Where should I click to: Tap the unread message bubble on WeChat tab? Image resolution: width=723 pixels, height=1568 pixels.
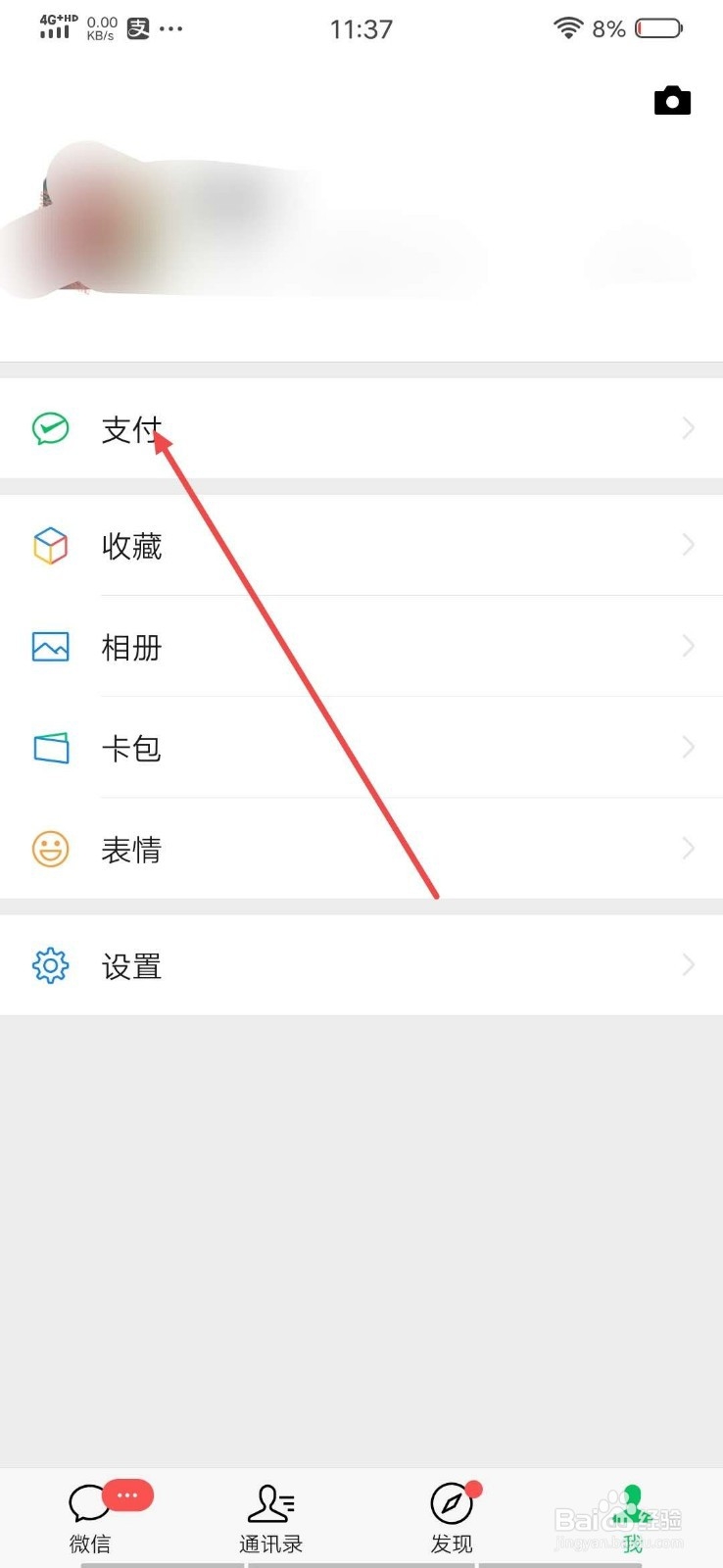pyautogui.click(x=127, y=1494)
